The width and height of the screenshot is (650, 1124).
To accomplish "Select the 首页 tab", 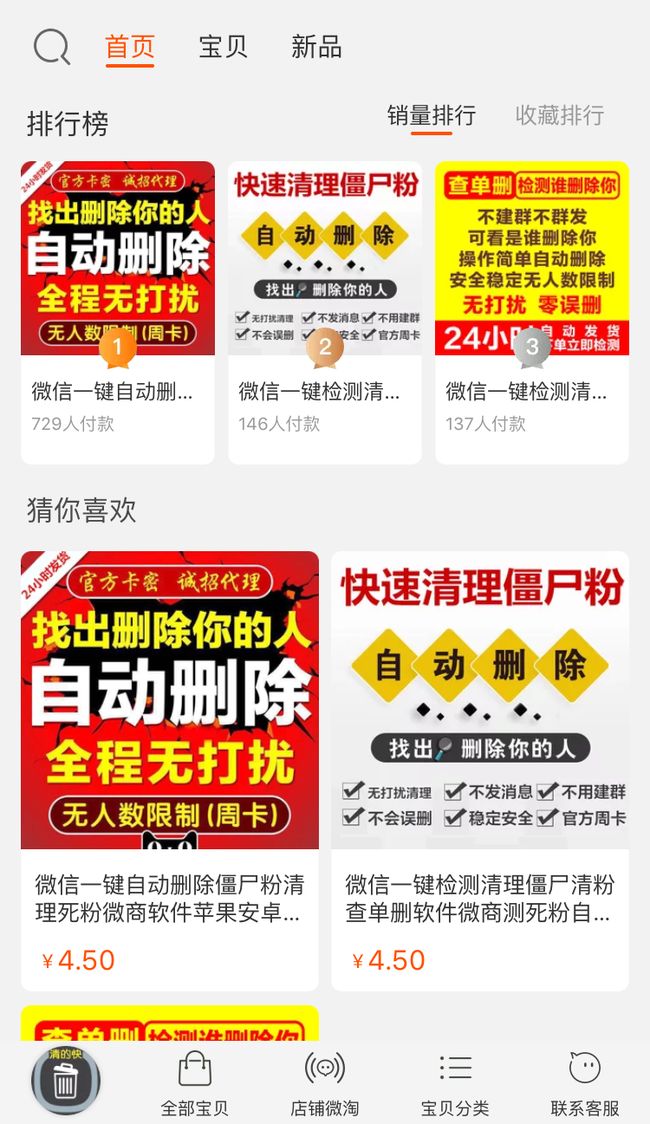I will tap(130, 48).
